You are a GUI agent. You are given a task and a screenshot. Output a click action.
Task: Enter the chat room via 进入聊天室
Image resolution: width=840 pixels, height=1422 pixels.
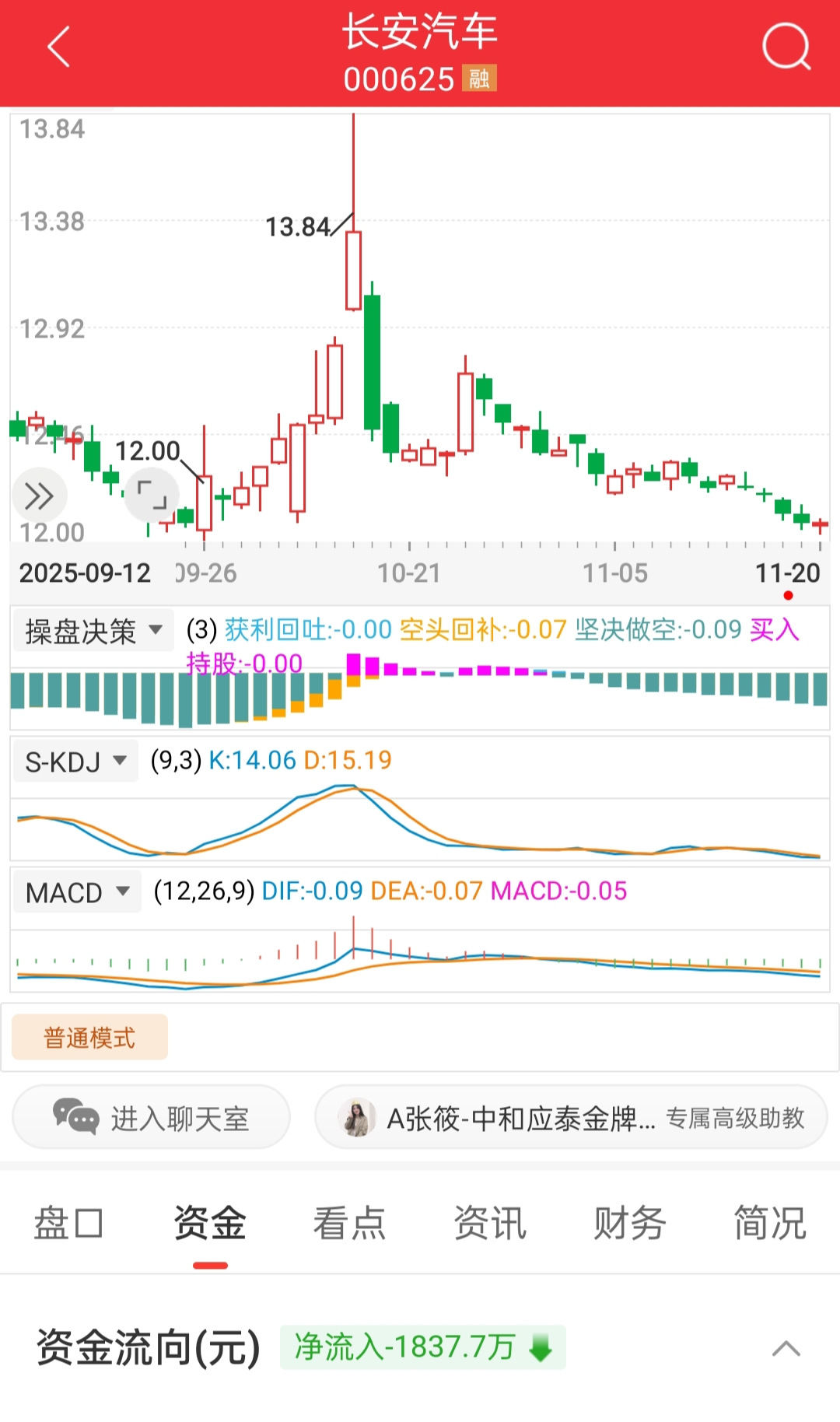(152, 1118)
